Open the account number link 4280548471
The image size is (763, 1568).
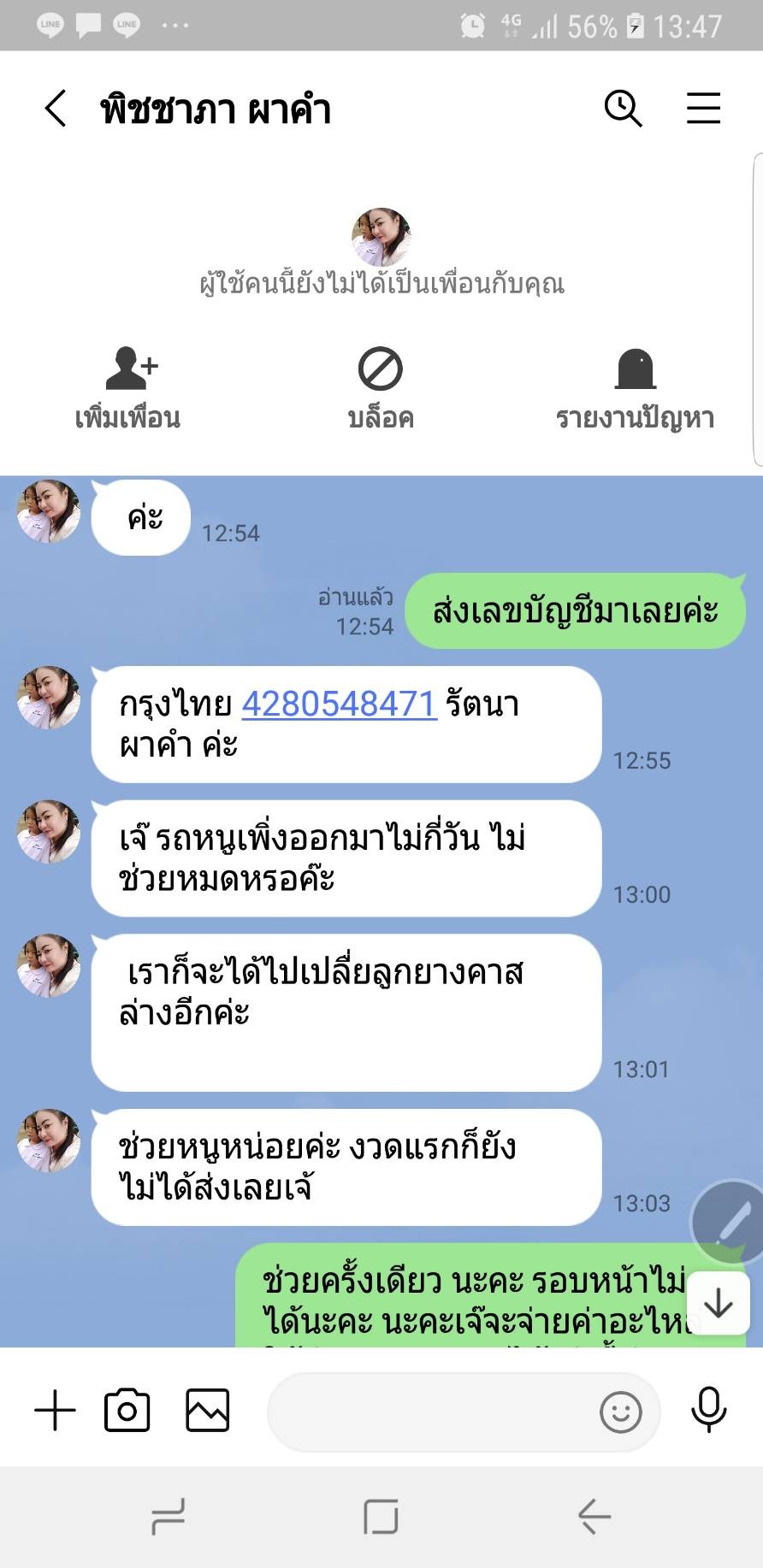pyautogui.click(x=340, y=704)
